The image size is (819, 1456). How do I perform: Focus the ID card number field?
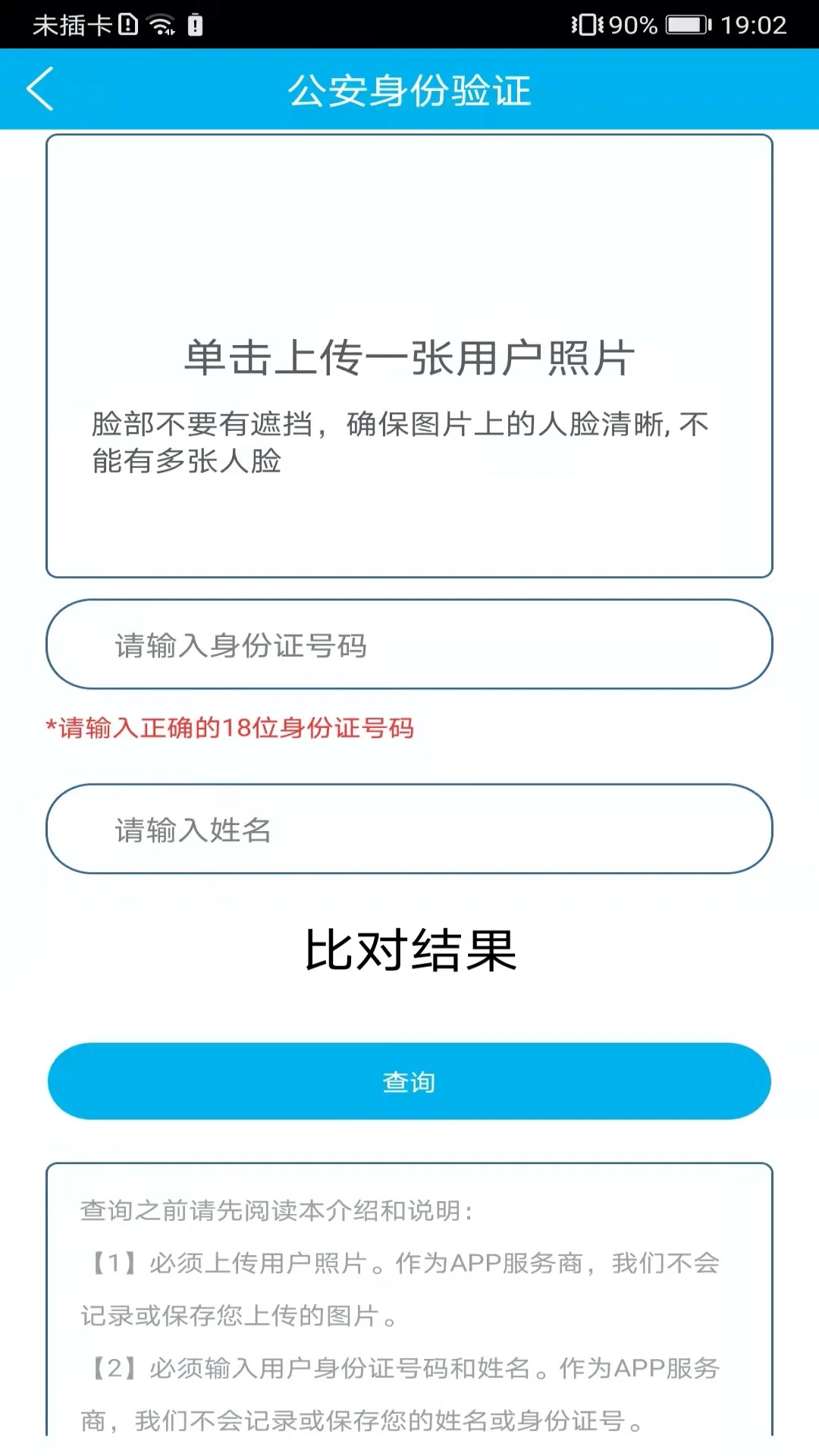[409, 645]
